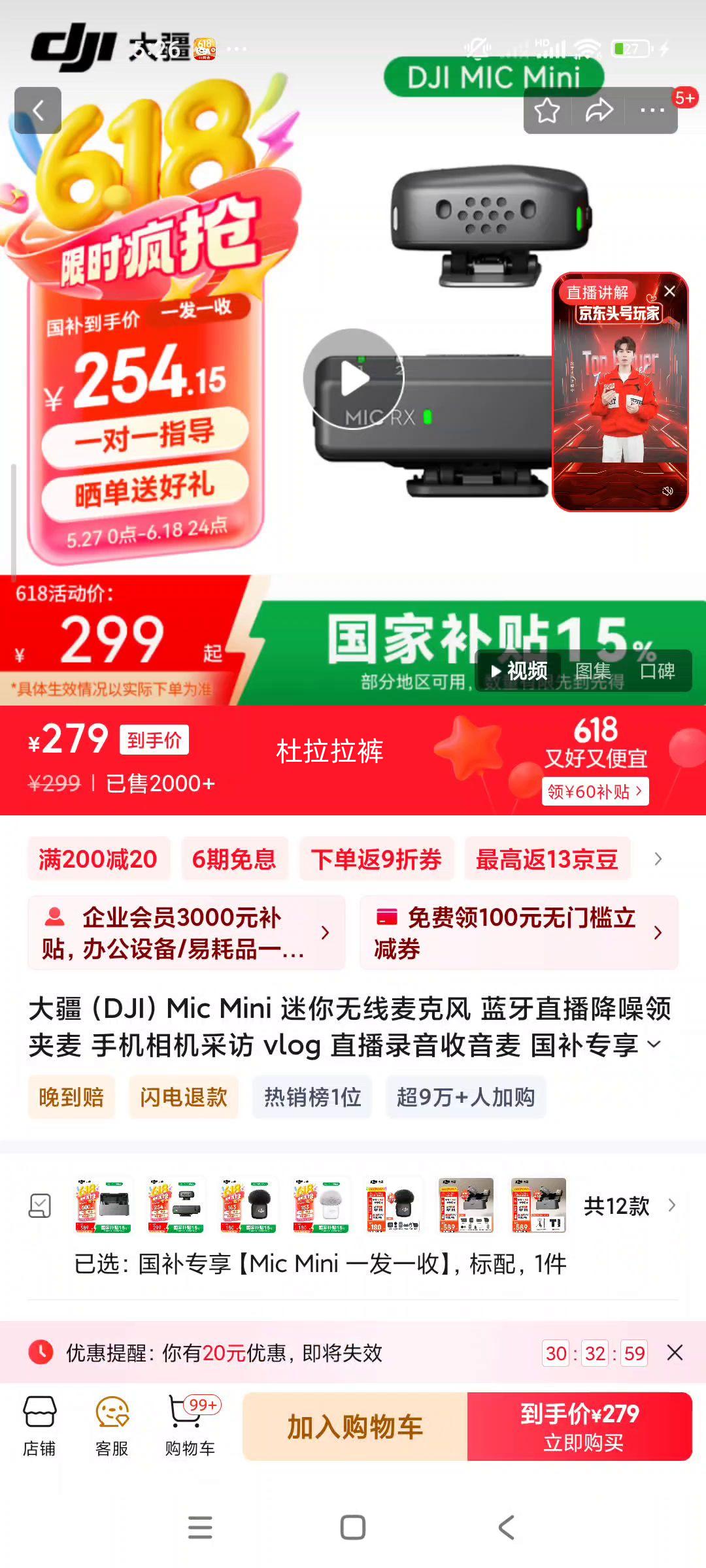Screen dimensions: 706x1568
Task: Switch to the 图集 tab
Action: click(x=593, y=671)
